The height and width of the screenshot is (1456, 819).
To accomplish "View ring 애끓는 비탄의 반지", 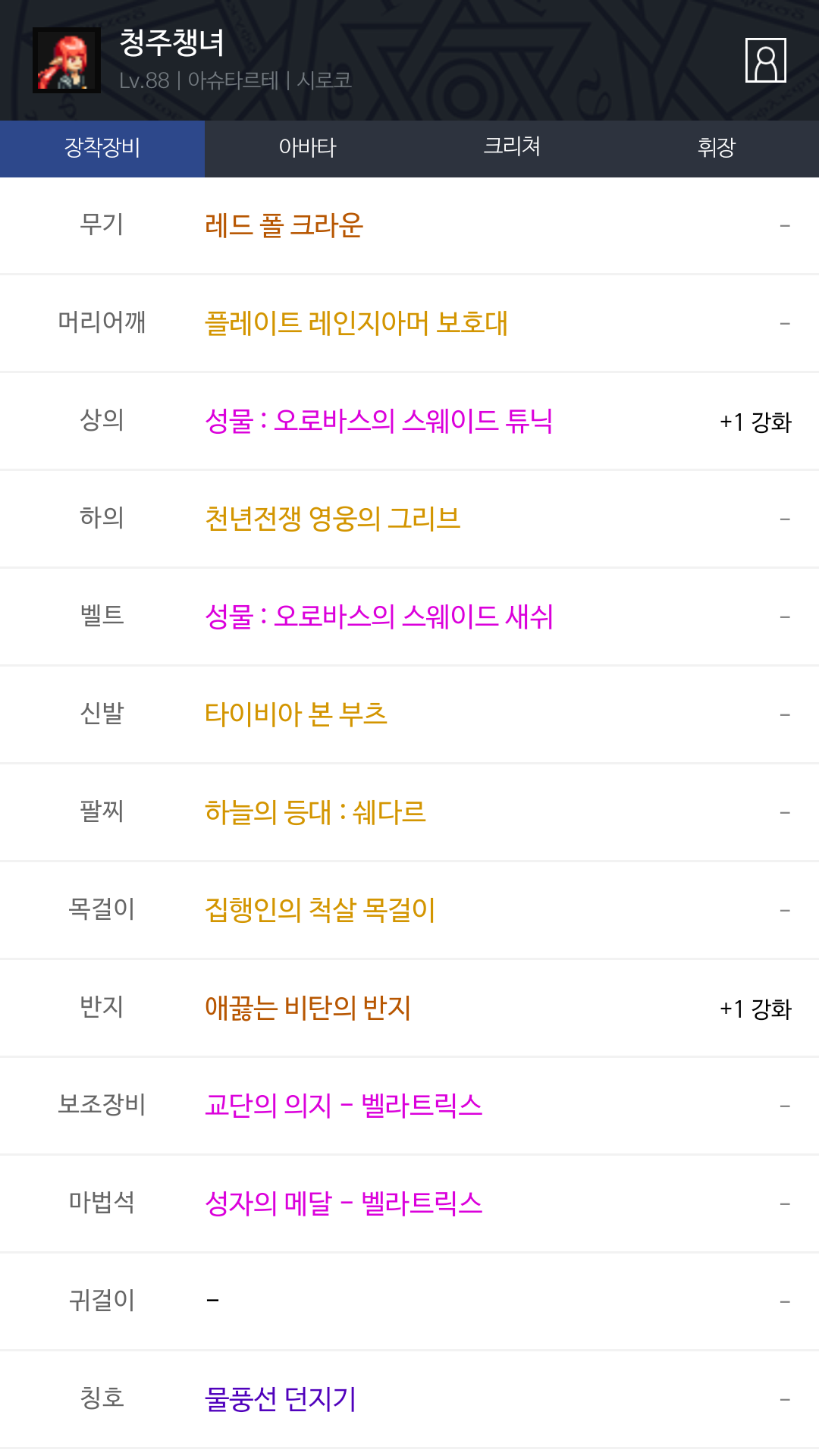I will click(x=308, y=1009).
